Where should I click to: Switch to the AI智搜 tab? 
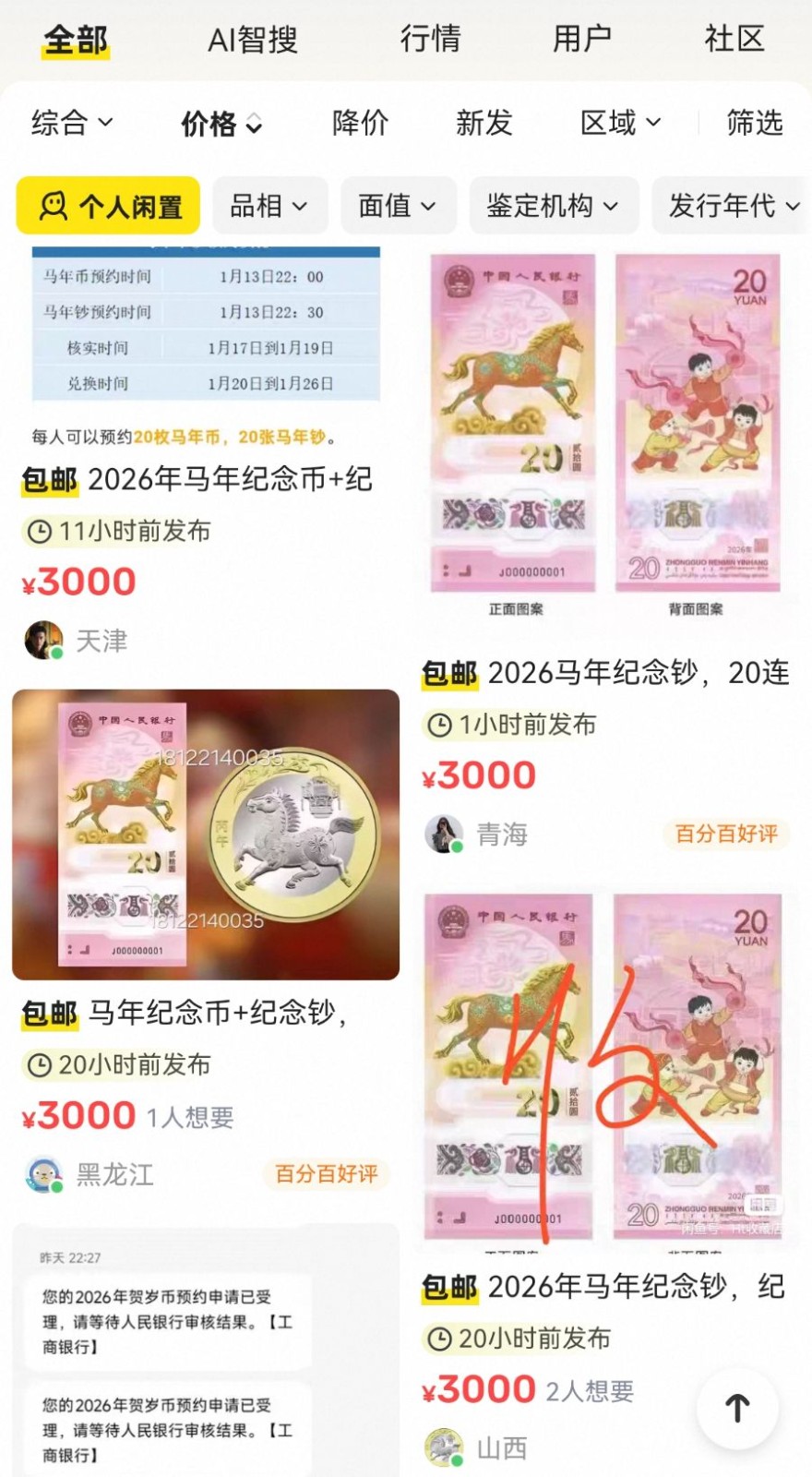pyautogui.click(x=252, y=40)
